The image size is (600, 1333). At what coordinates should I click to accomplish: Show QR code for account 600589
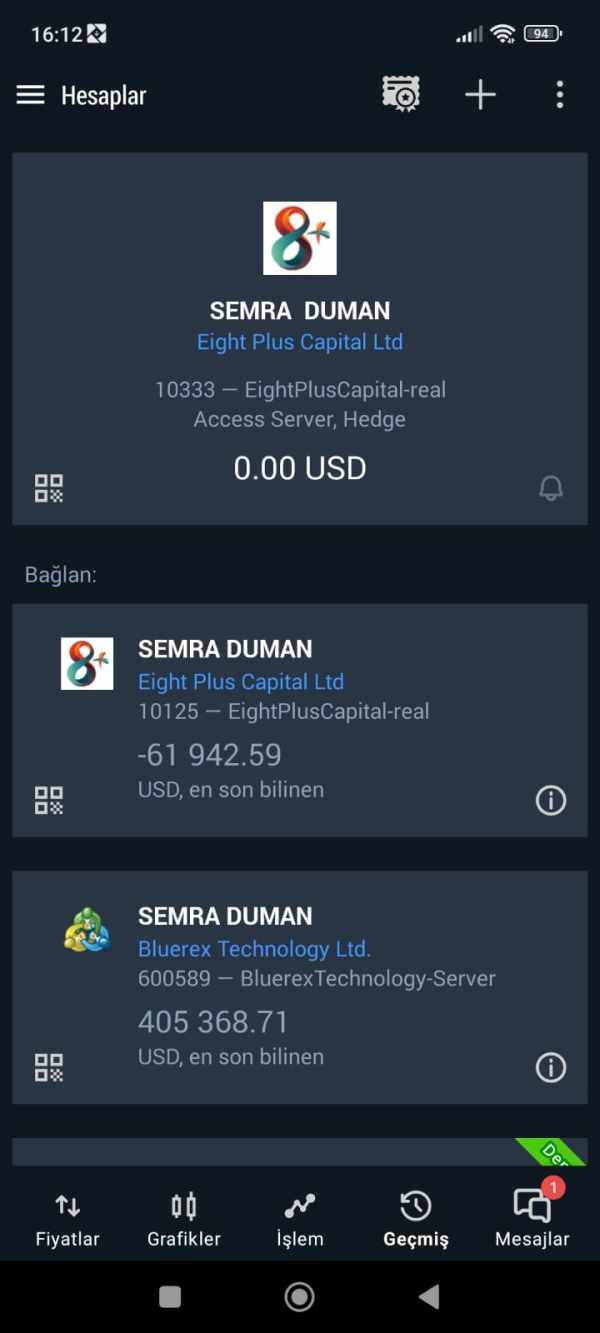coord(49,1067)
